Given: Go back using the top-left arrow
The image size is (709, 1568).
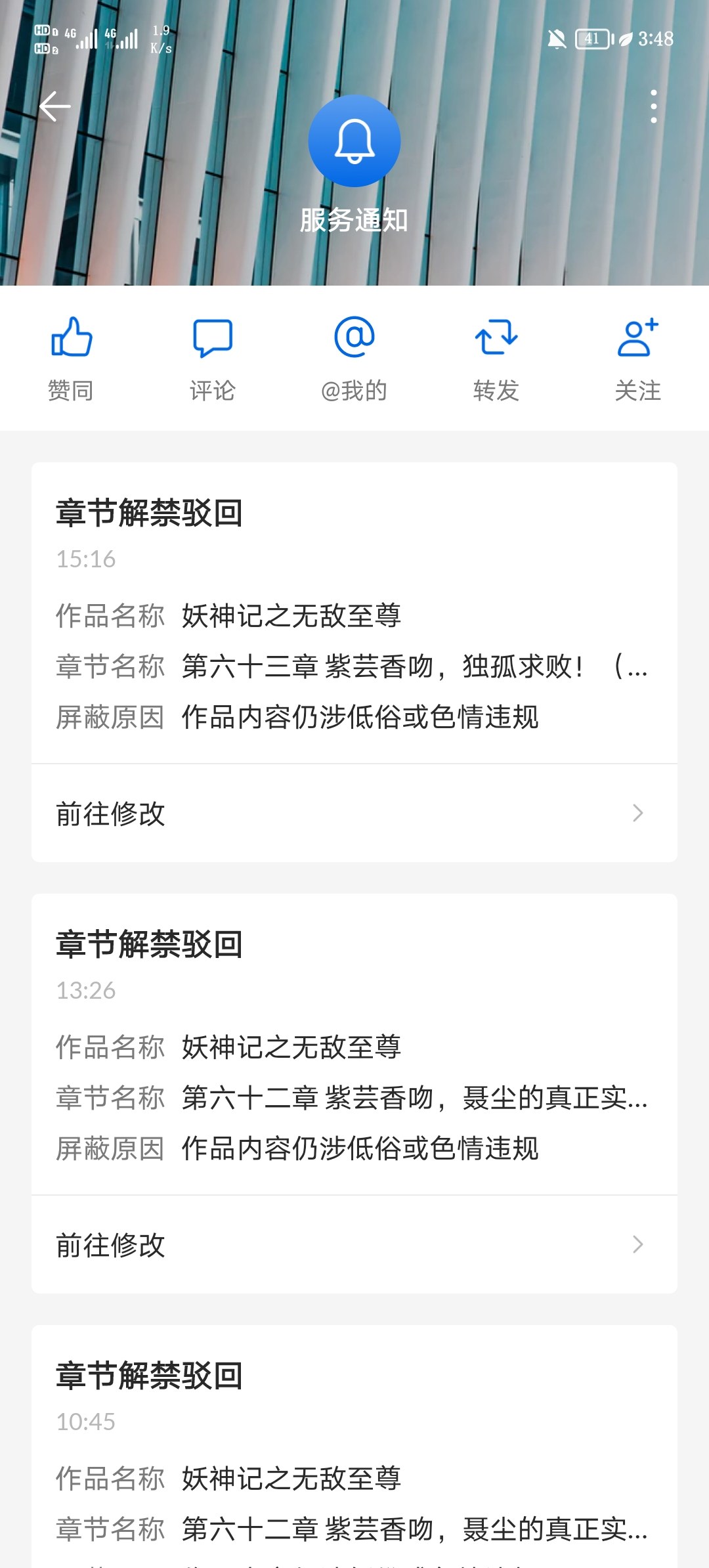Looking at the screenshot, I should tap(55, 106).
